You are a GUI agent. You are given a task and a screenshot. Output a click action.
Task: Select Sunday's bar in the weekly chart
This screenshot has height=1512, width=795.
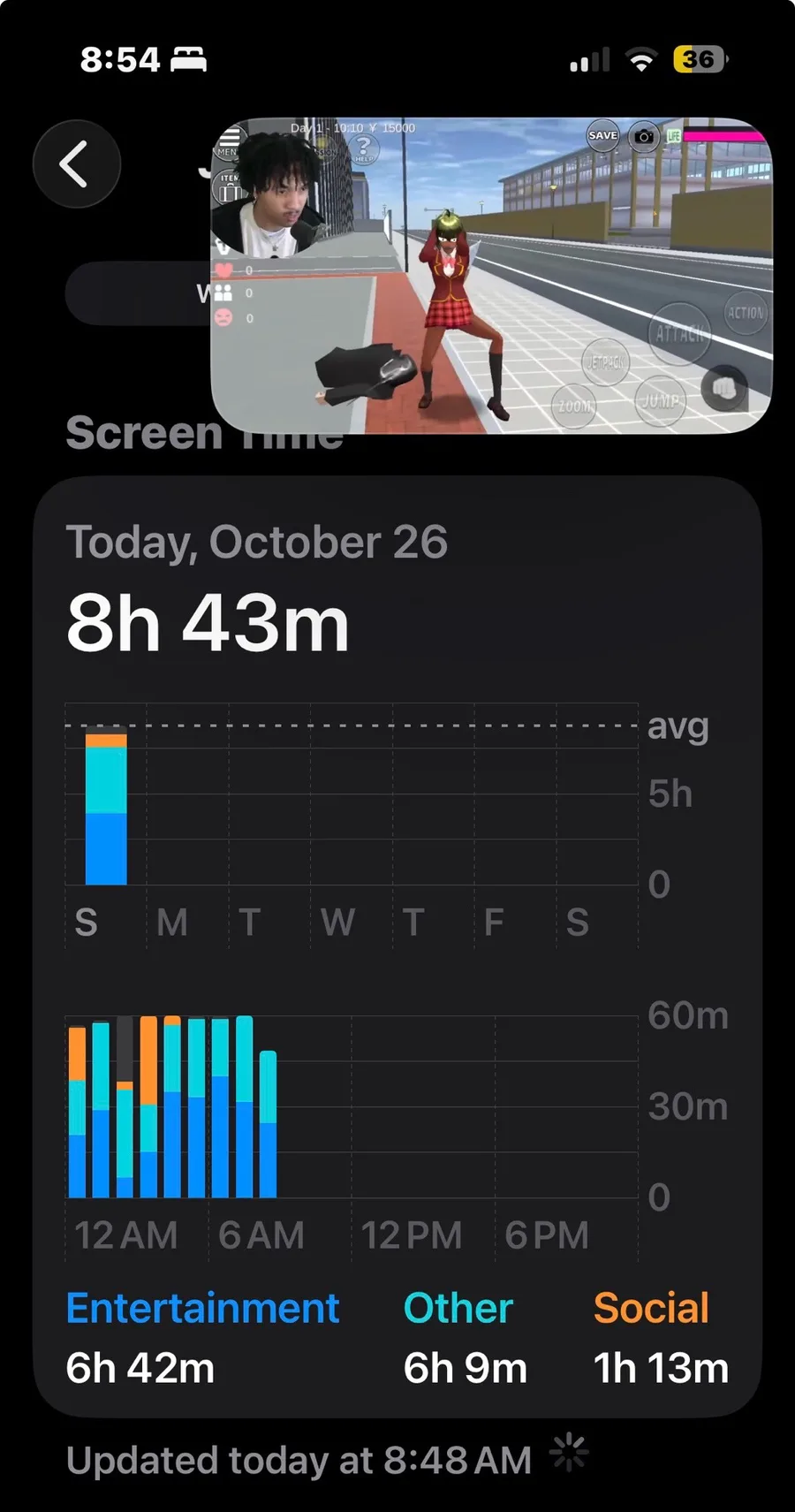pyautogui.click(x=106, y=809)
